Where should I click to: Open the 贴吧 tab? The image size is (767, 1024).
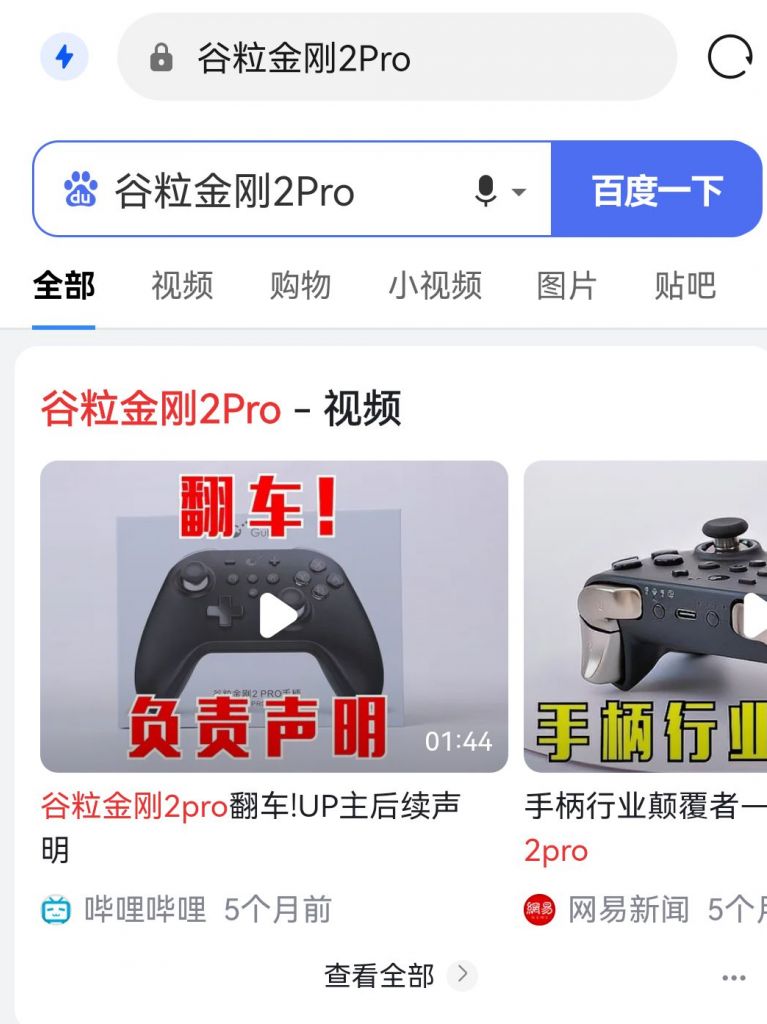pyautogui.click(x=683, y=287)
